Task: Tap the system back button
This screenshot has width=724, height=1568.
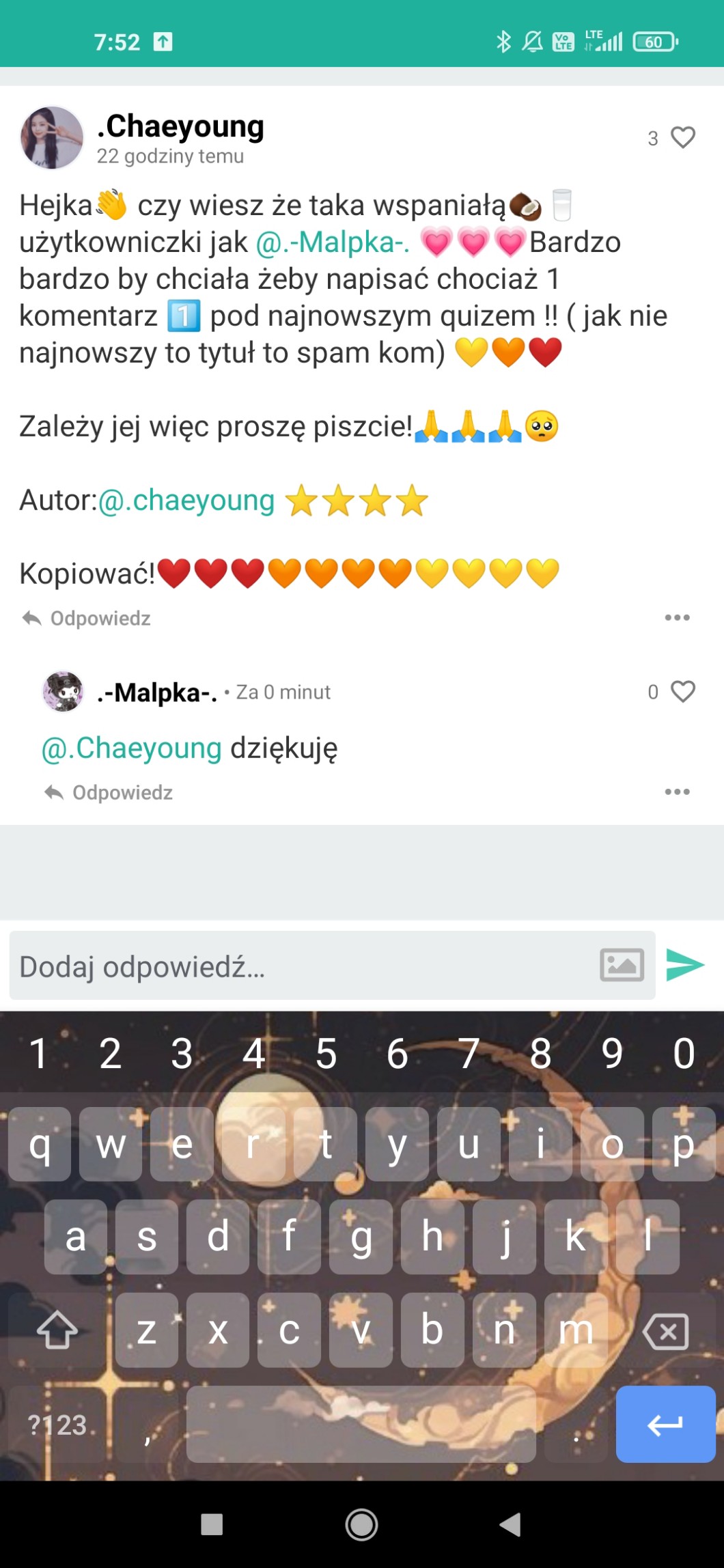Action: [x=510, y=1524]
